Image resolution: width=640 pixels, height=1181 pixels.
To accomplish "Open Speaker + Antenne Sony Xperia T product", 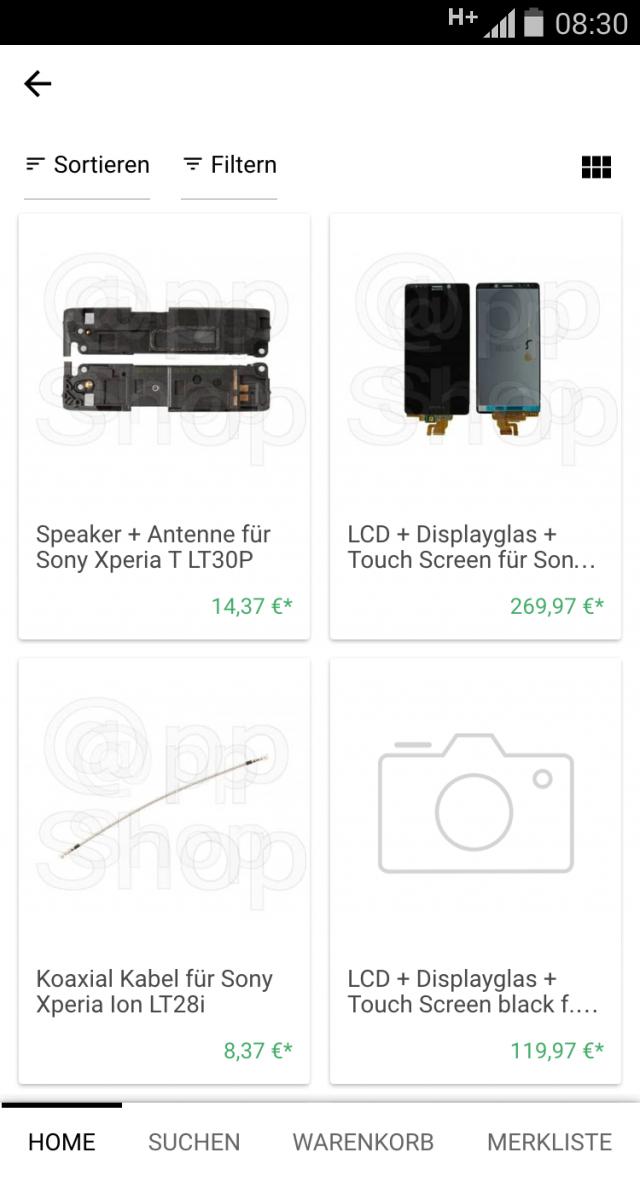I will click(x=164, y=426).
